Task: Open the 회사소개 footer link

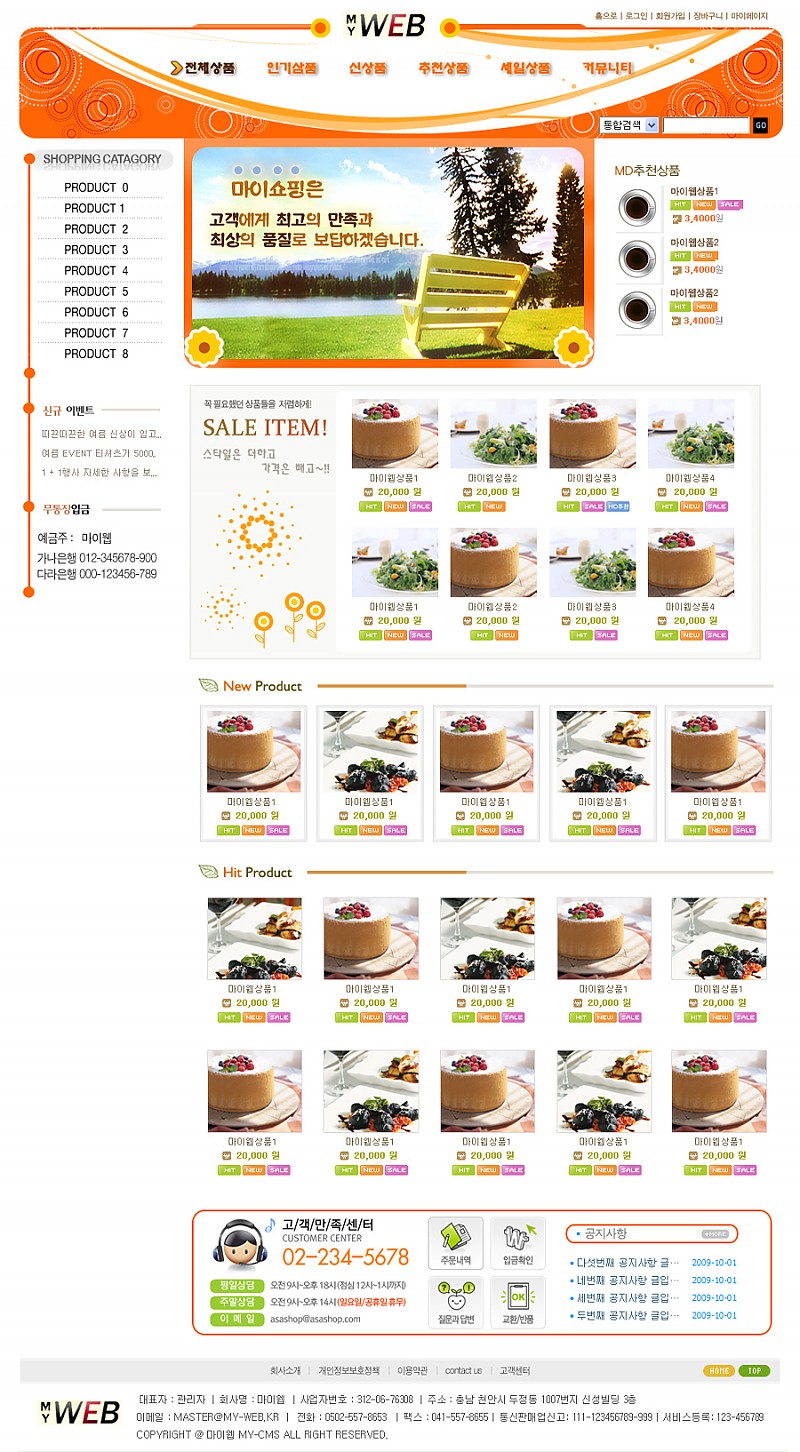Action: pyautogui.click(x=285, y=1371)
